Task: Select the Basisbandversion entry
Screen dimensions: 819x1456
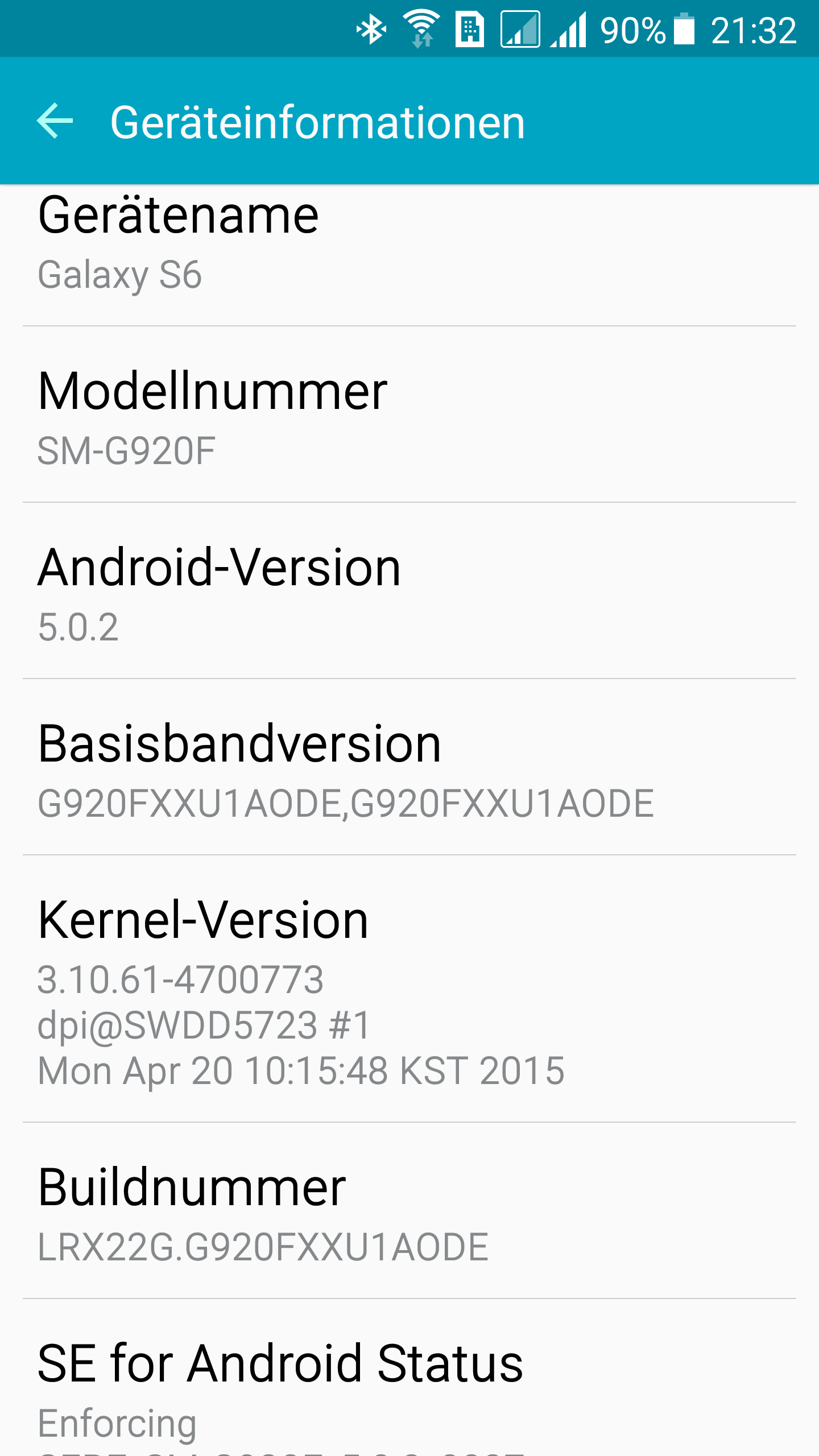Action: coord(409,767)
